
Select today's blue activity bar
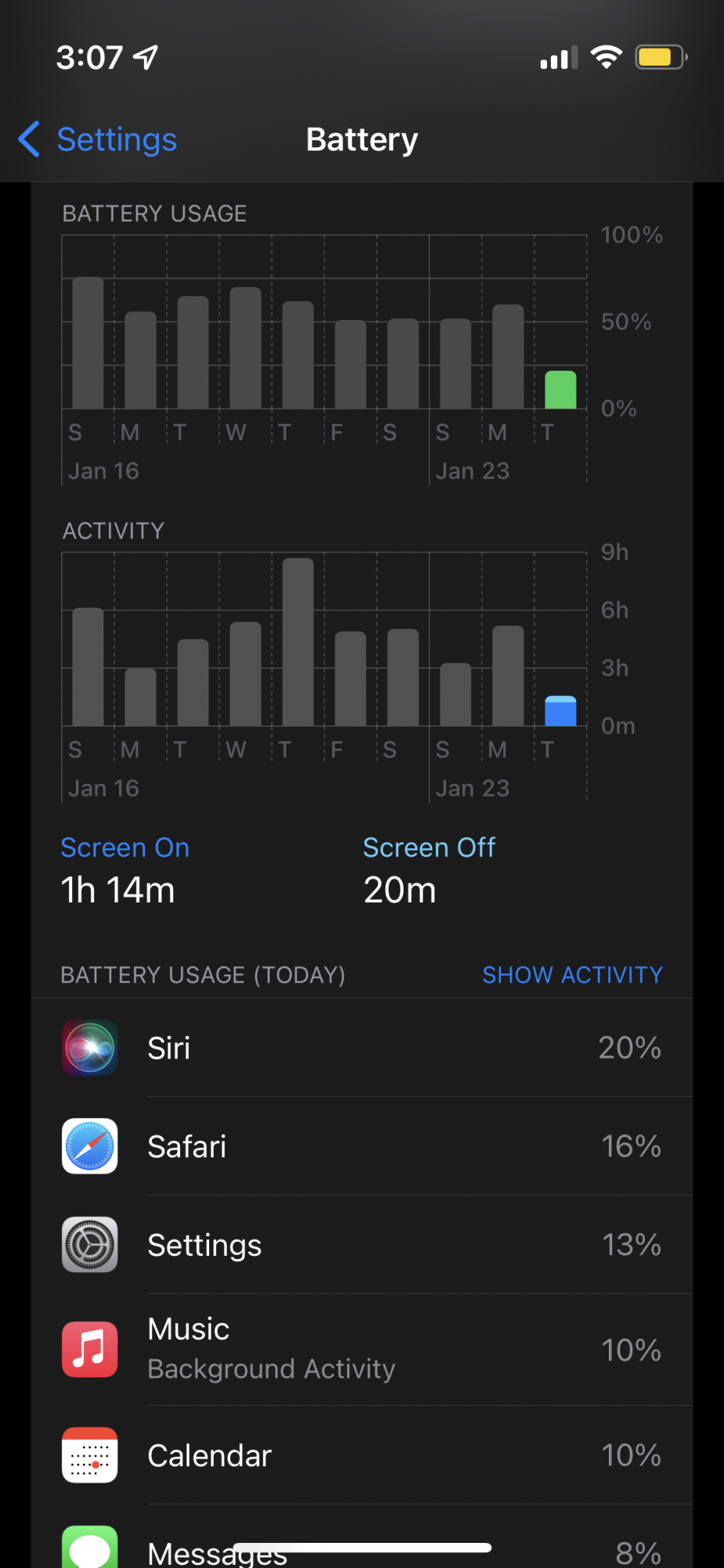[x=560, y=711]
